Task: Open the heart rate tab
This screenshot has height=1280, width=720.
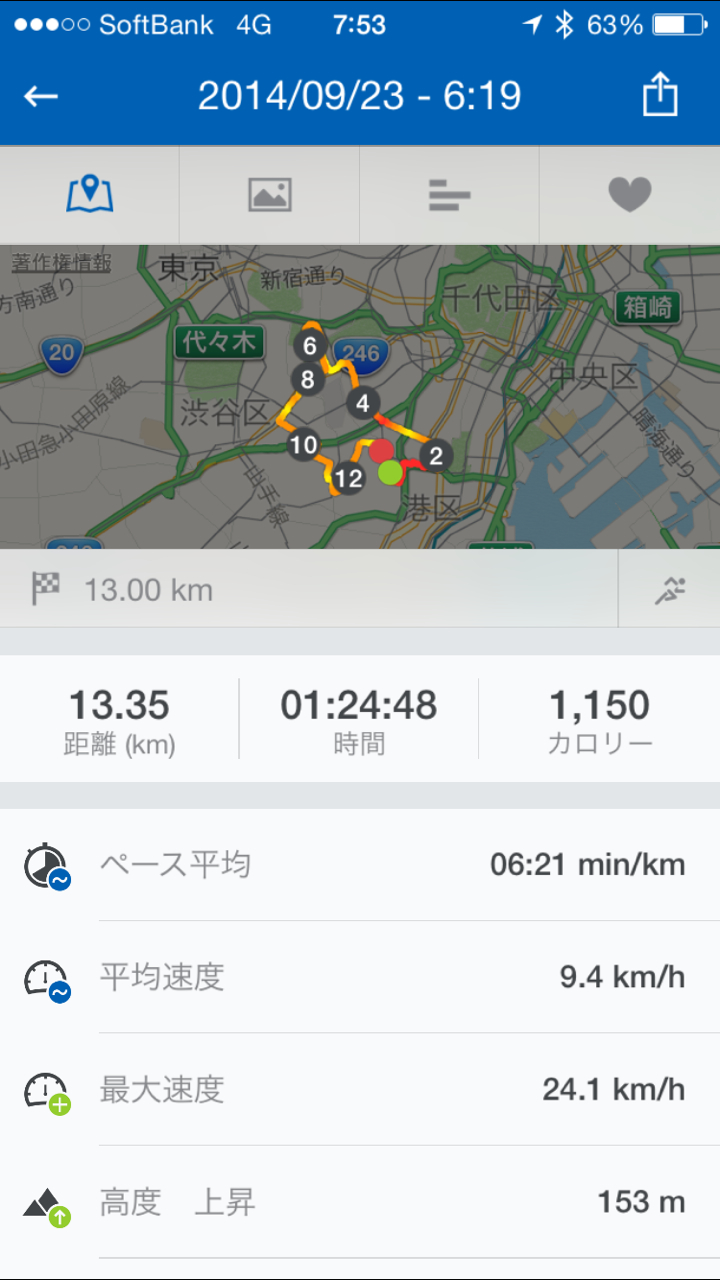Action: (x=629, y=194)
